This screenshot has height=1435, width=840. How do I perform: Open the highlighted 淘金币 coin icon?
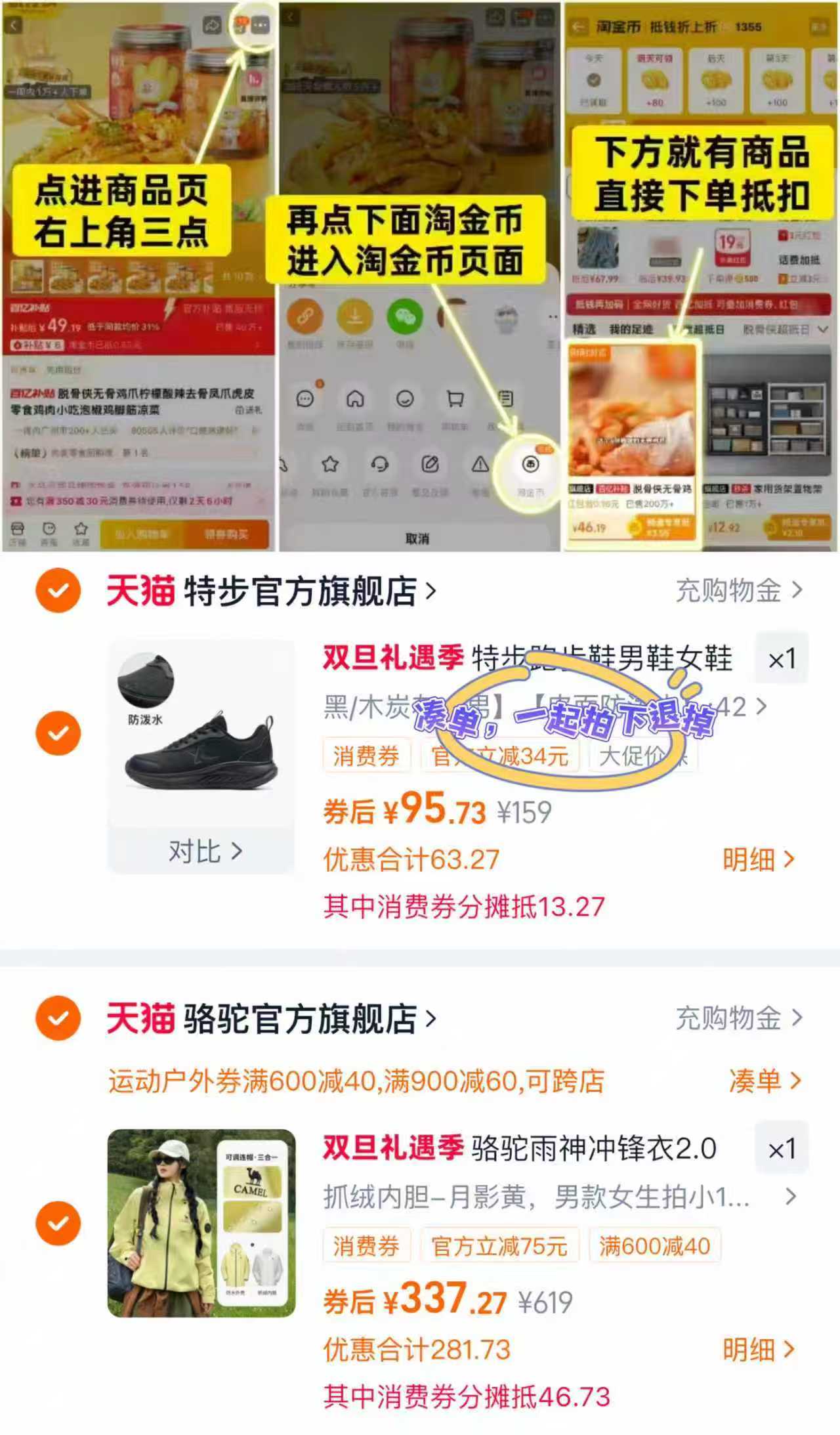pyautogui.click(x=530, y=465)
